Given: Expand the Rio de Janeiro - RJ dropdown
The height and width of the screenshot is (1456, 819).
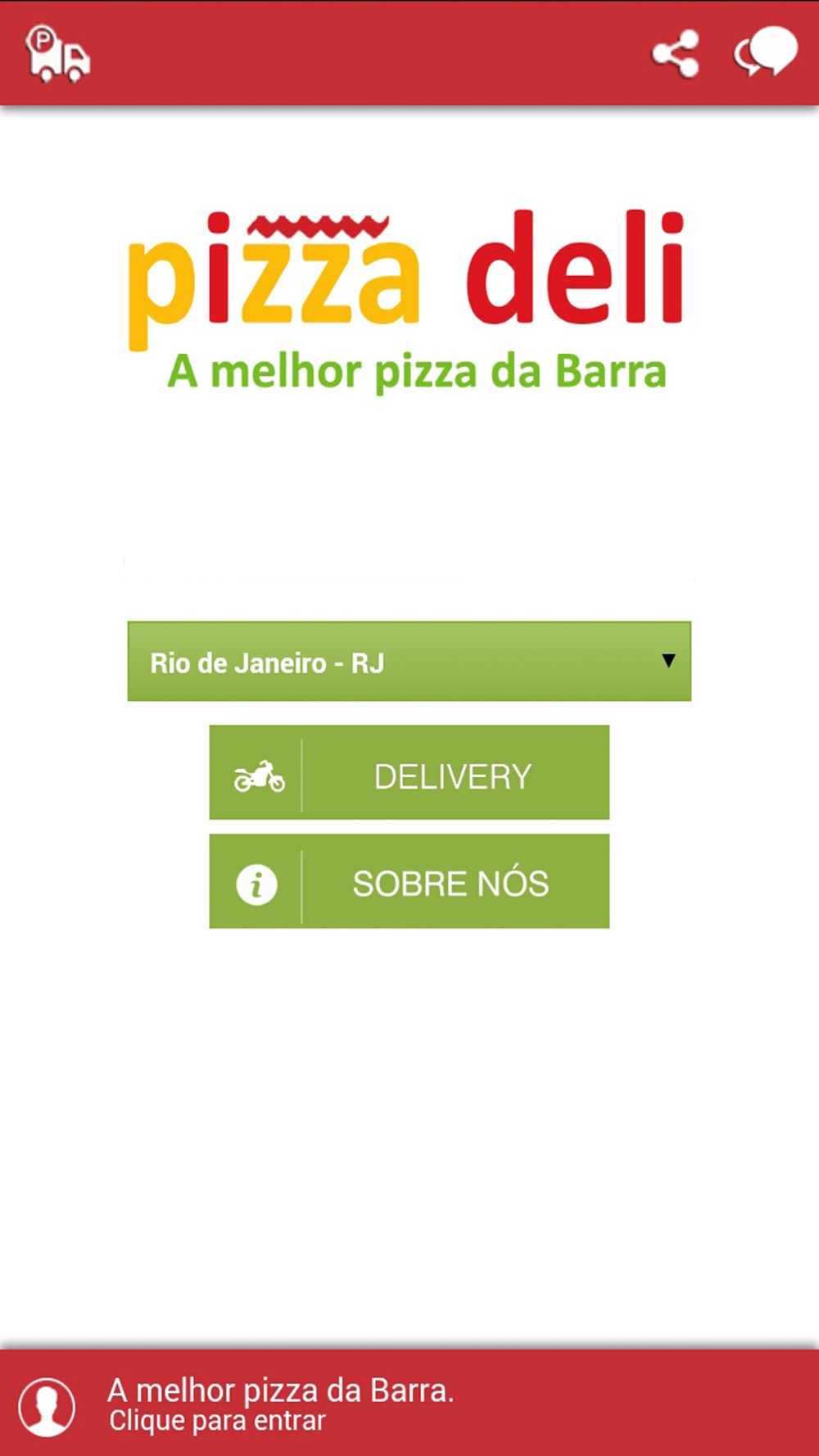Looking at the screenshot, I should point(409,661).
